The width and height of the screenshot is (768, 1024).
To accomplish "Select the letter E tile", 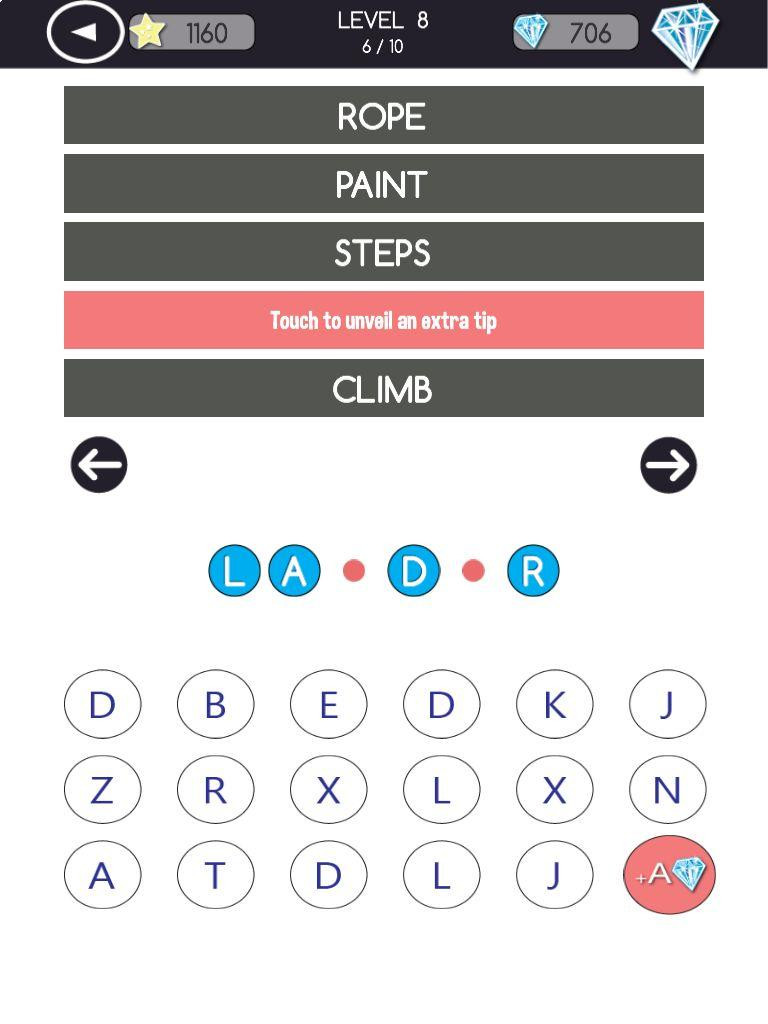I will pos(328,705).
